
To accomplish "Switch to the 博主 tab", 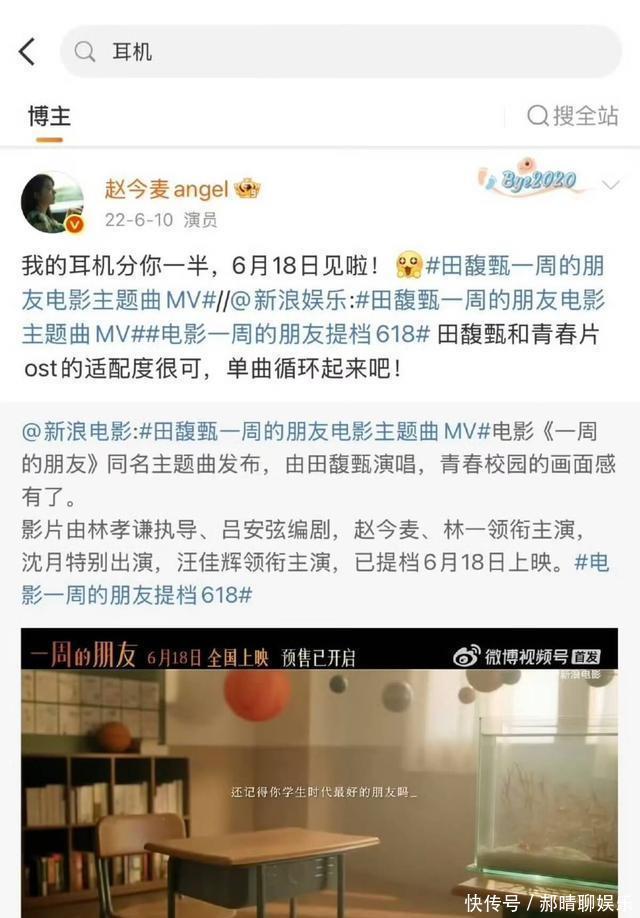I will (47, 116).
